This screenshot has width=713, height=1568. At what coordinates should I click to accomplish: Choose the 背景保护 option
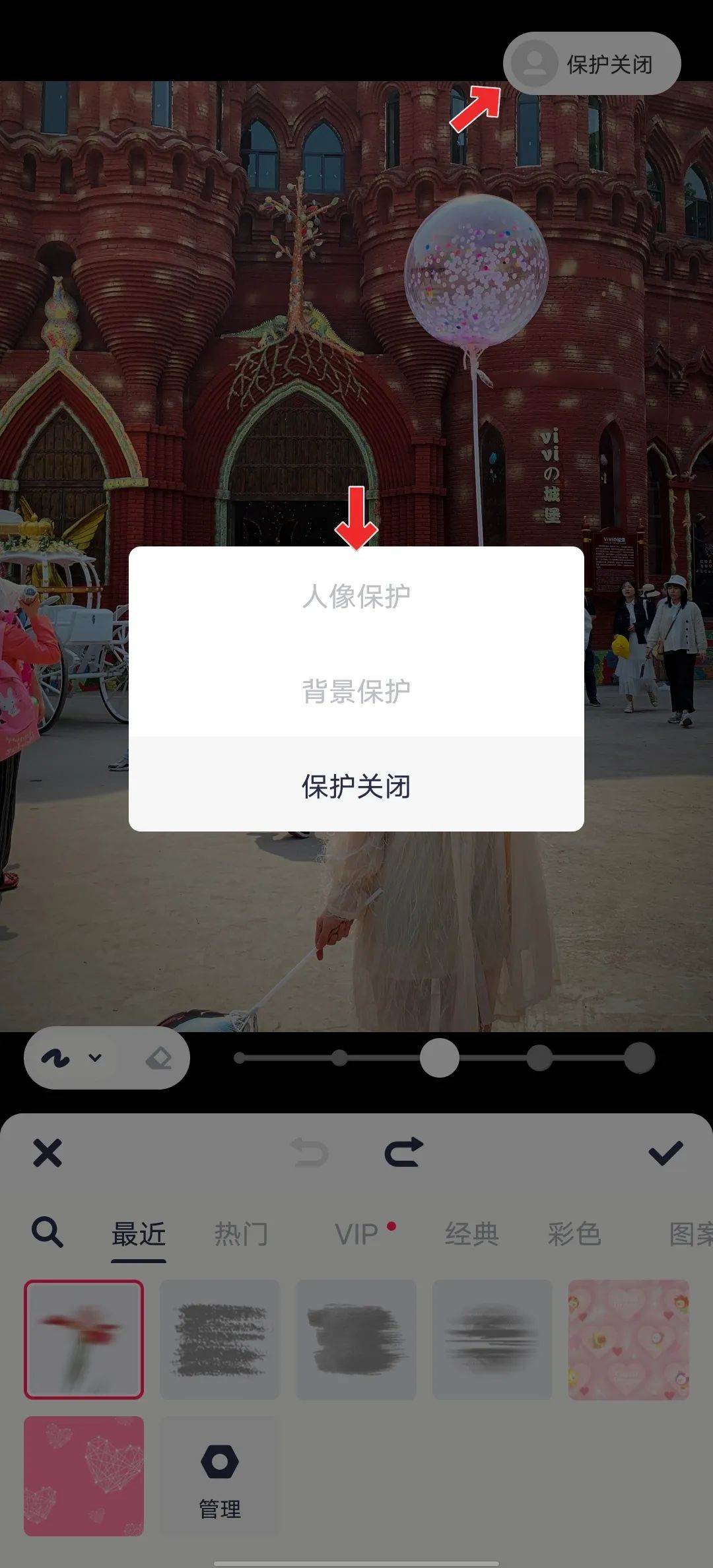[356, 691]
